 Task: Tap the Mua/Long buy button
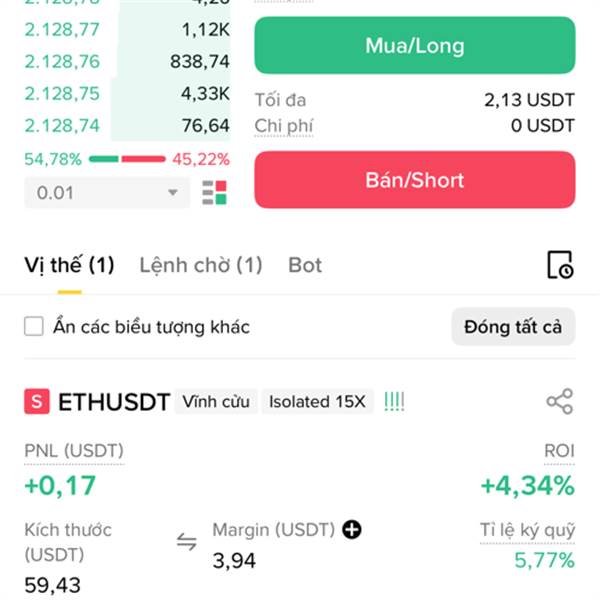[414, 45]
